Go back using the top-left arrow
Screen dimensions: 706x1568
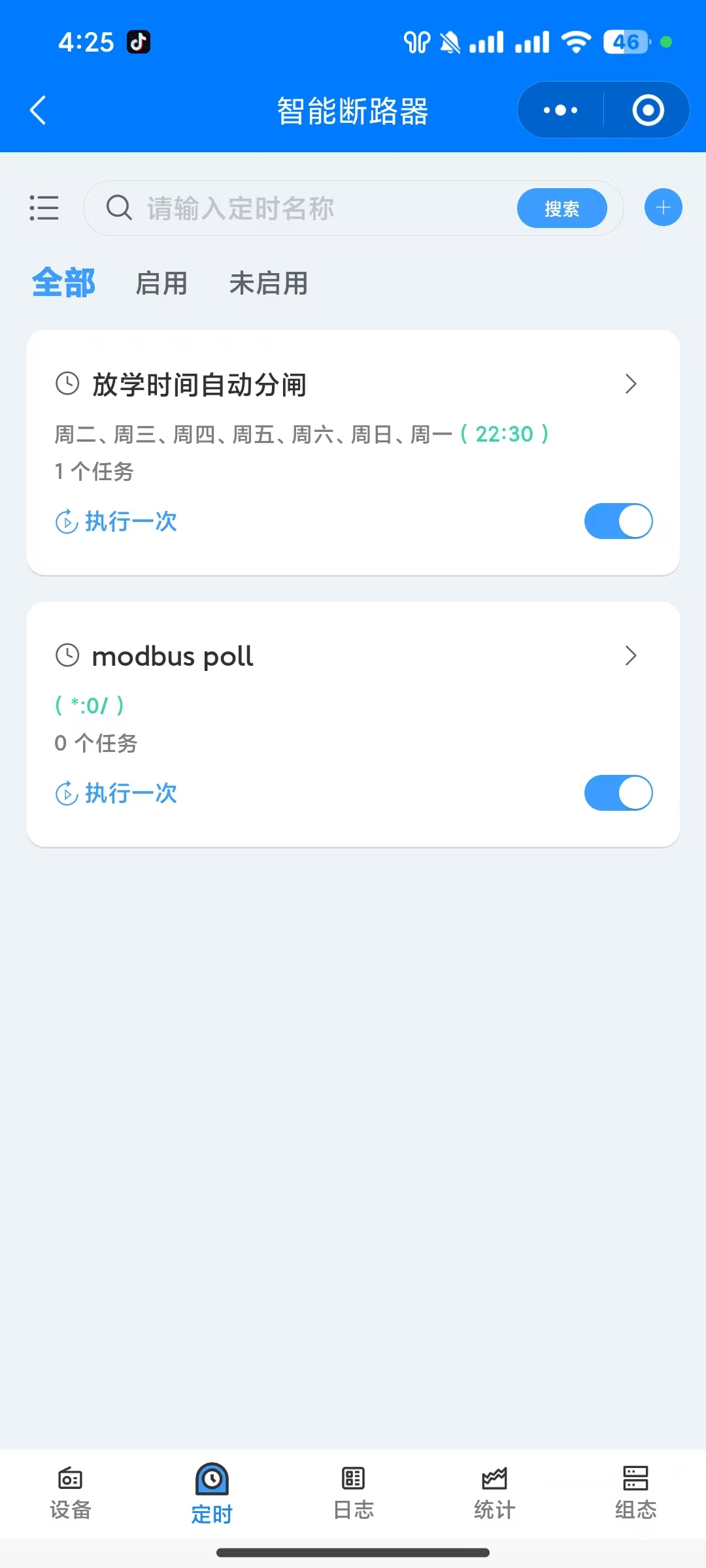point(38,110)
